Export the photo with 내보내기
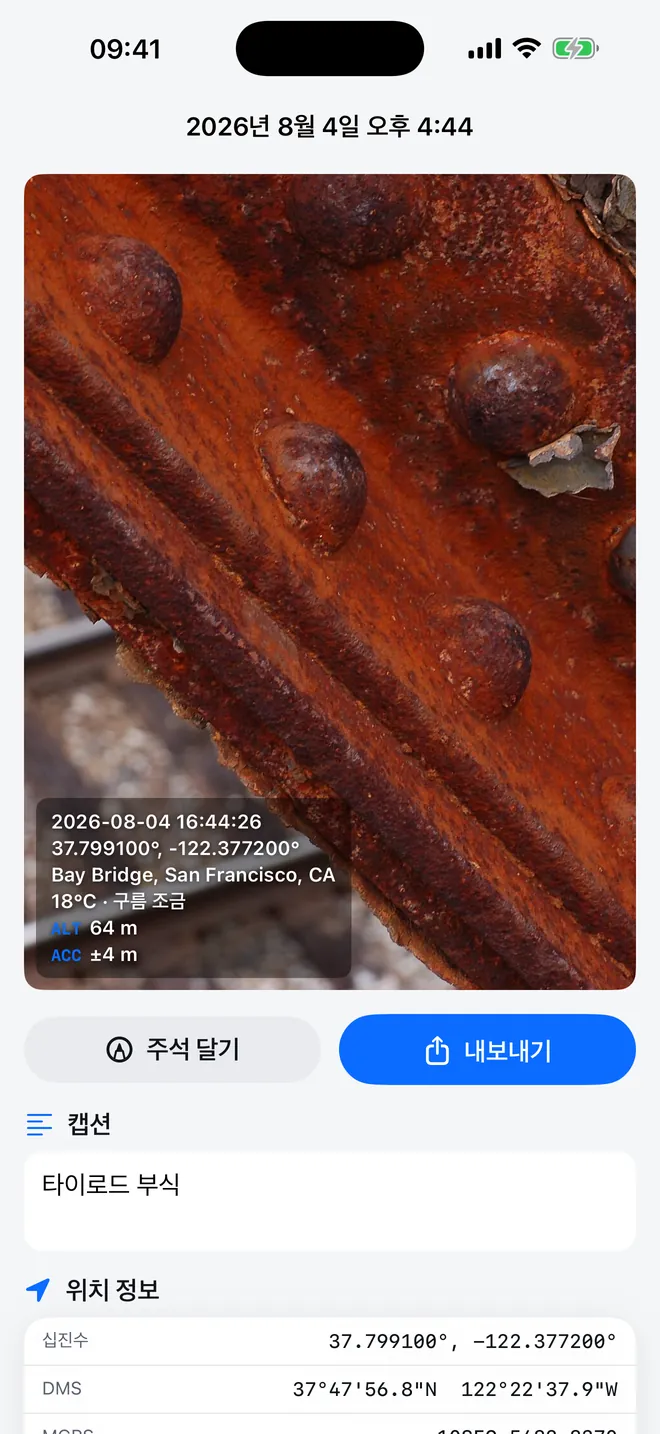 click(487, 1050)
